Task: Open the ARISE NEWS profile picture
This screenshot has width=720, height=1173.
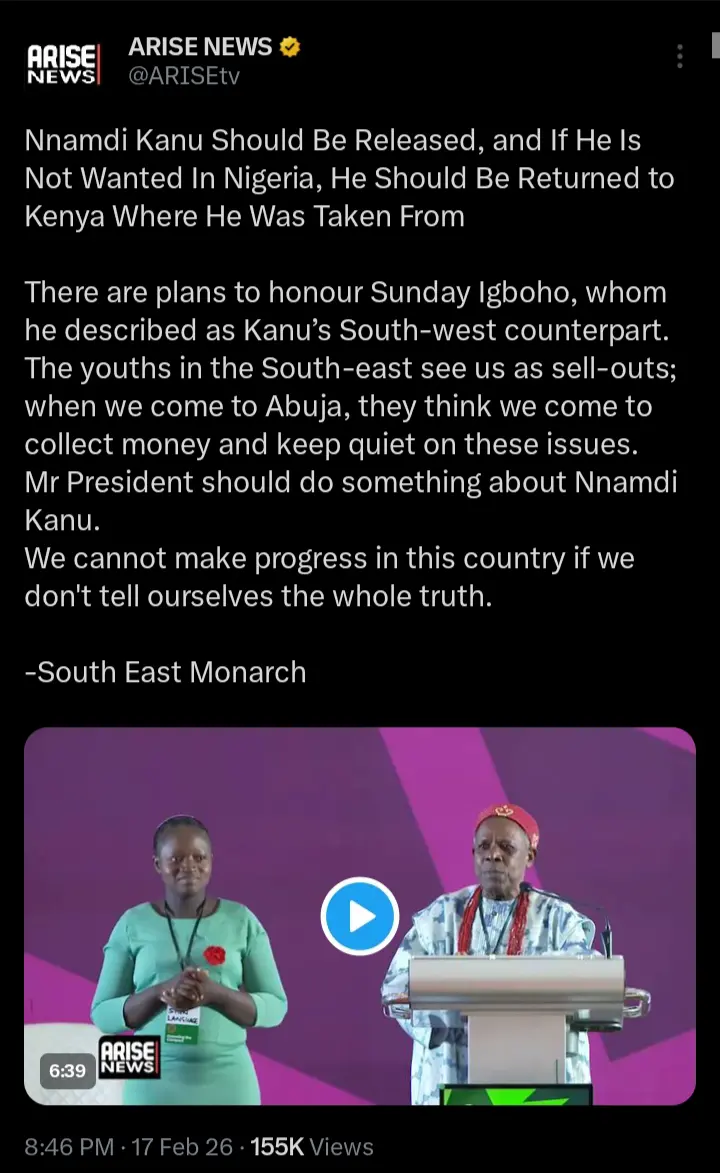Action: [63, 62]
